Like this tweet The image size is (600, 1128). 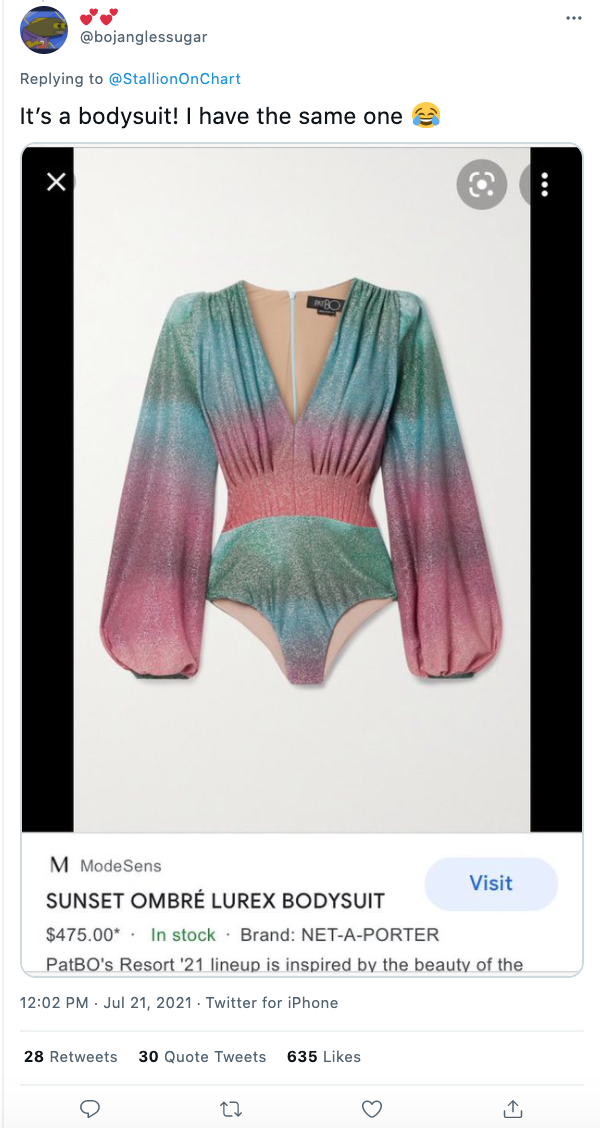[x=371, y=1108]
